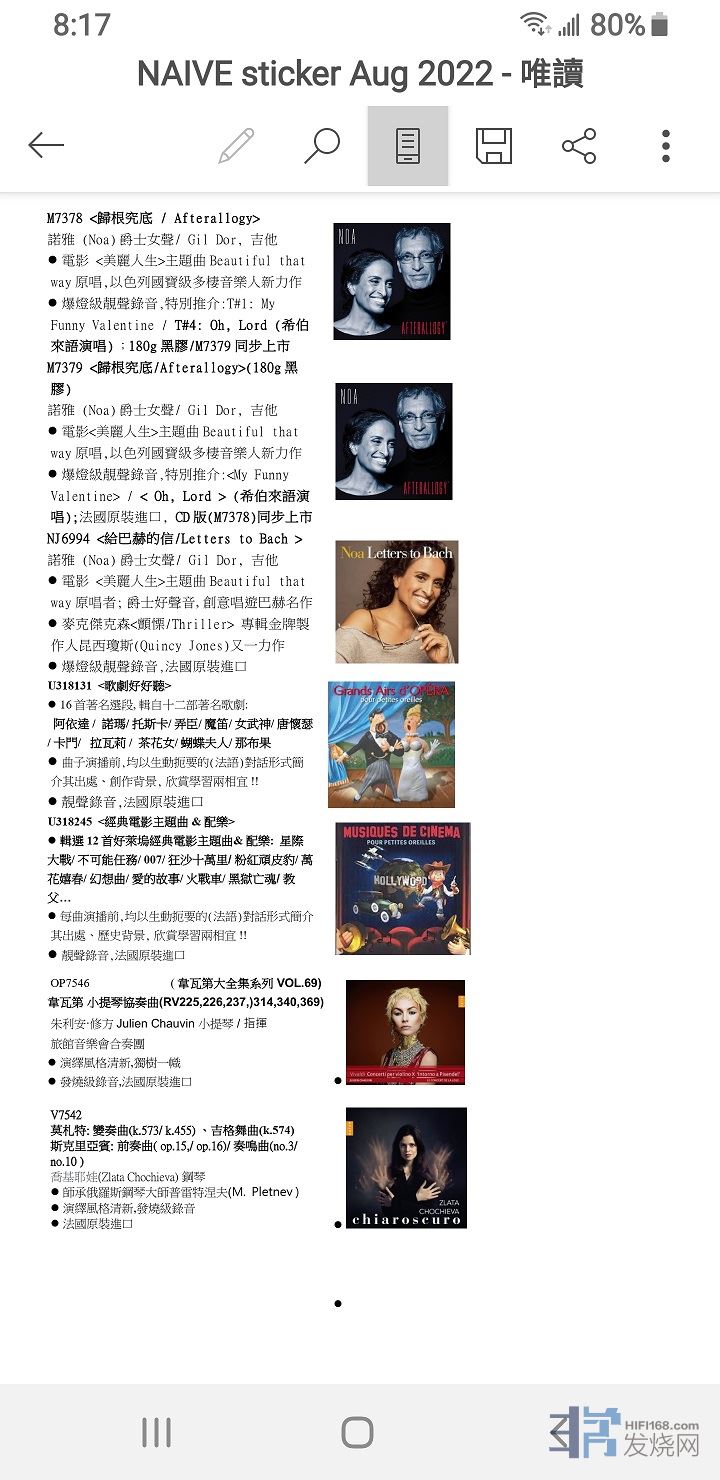The image size is (720, 1480).
Task: Open search in the document
Action: point(322,146)
